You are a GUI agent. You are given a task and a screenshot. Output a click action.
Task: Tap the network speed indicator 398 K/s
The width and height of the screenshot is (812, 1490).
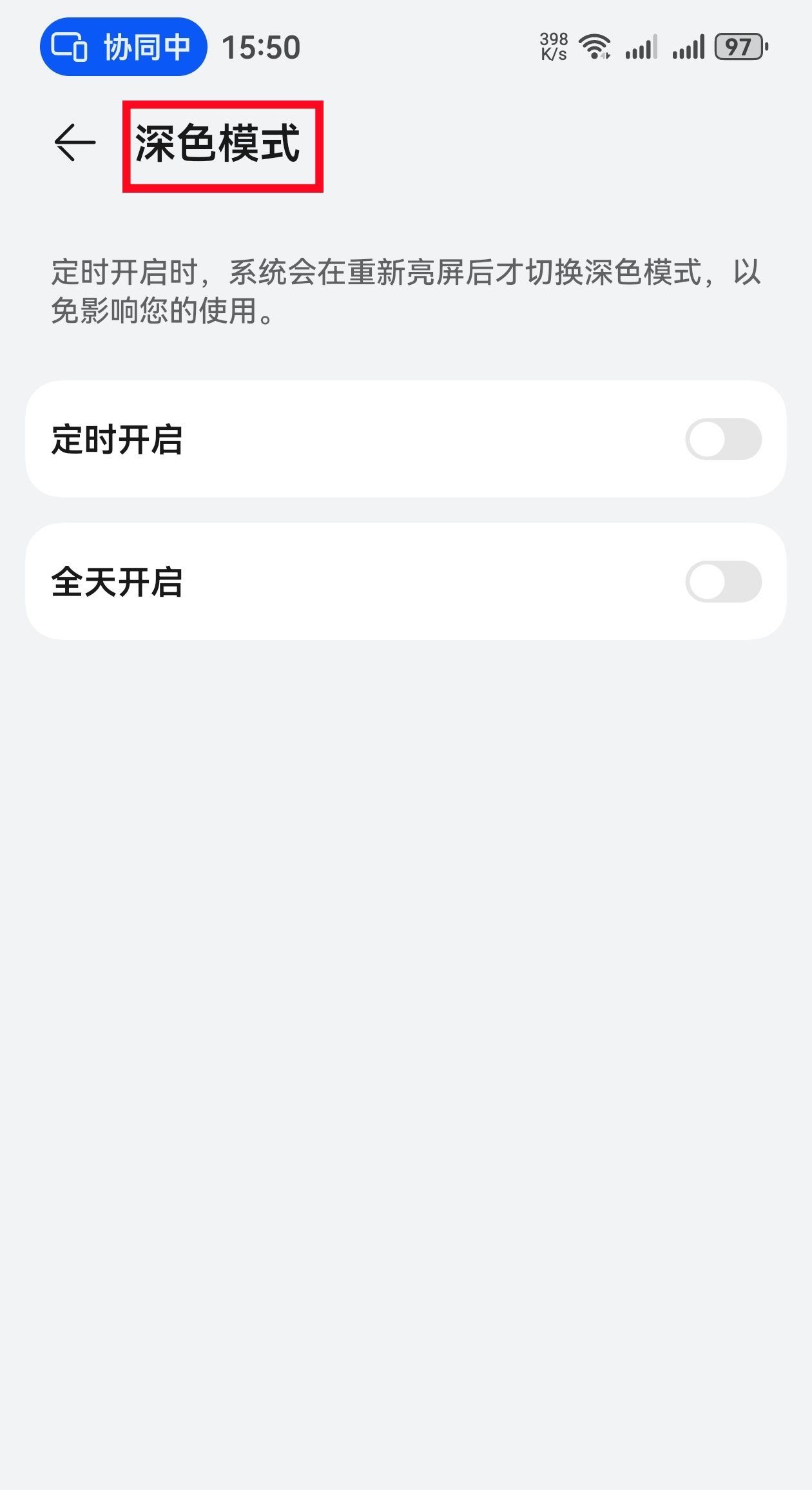tap(553, 45)
